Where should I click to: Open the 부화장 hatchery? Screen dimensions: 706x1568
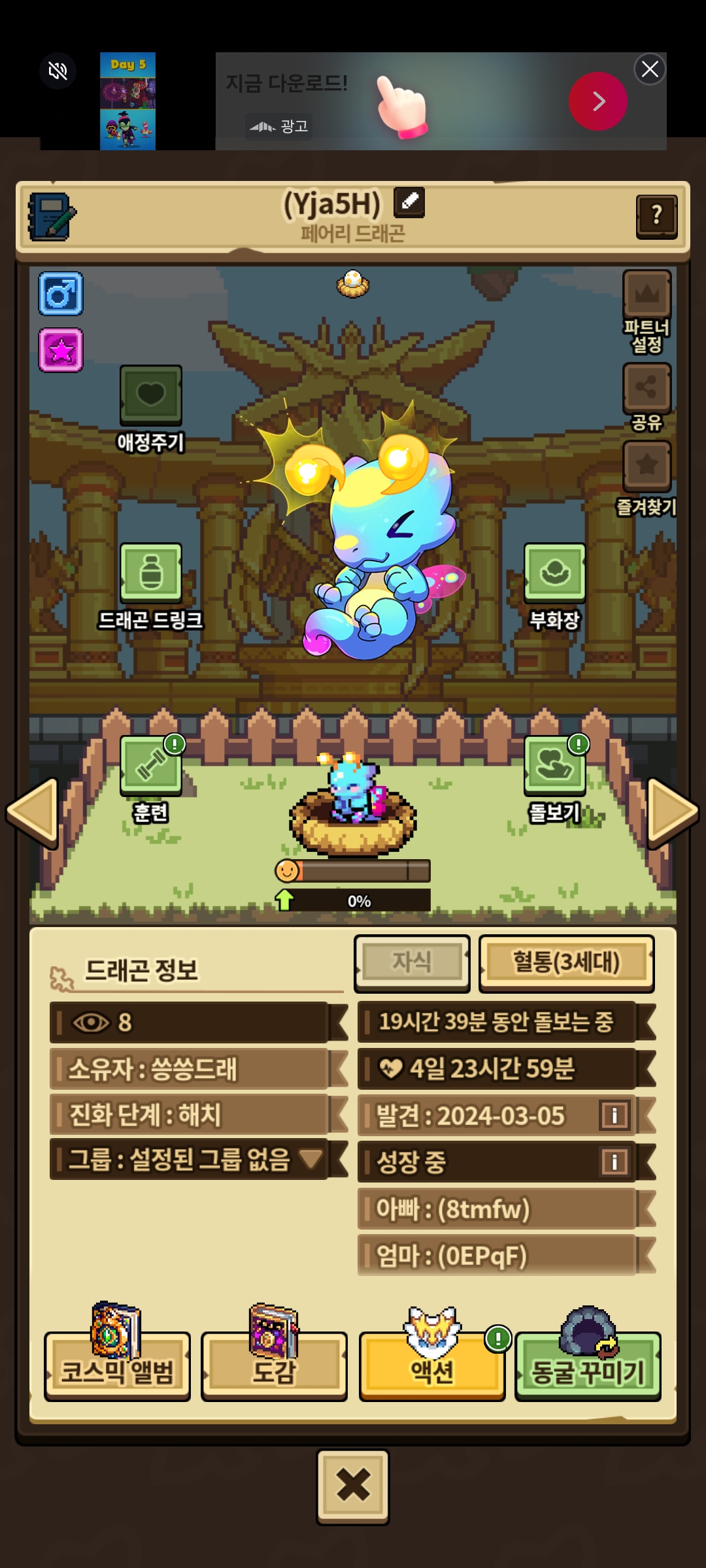554,586
